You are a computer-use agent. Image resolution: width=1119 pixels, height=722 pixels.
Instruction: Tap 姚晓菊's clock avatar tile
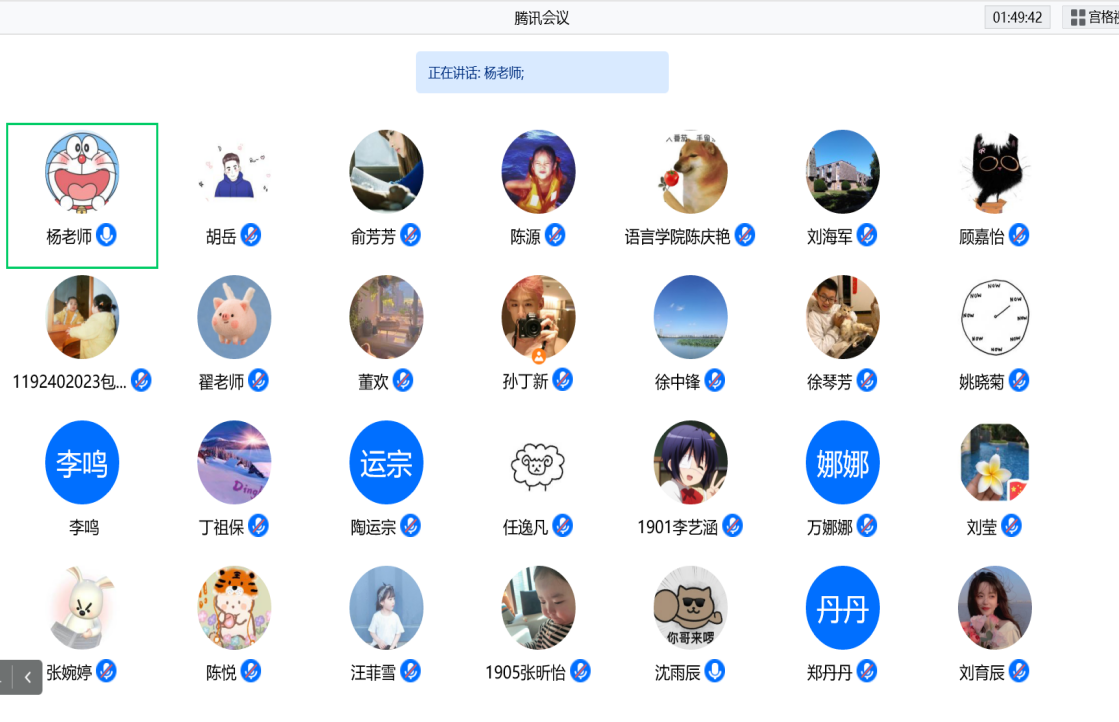[994, 317]
